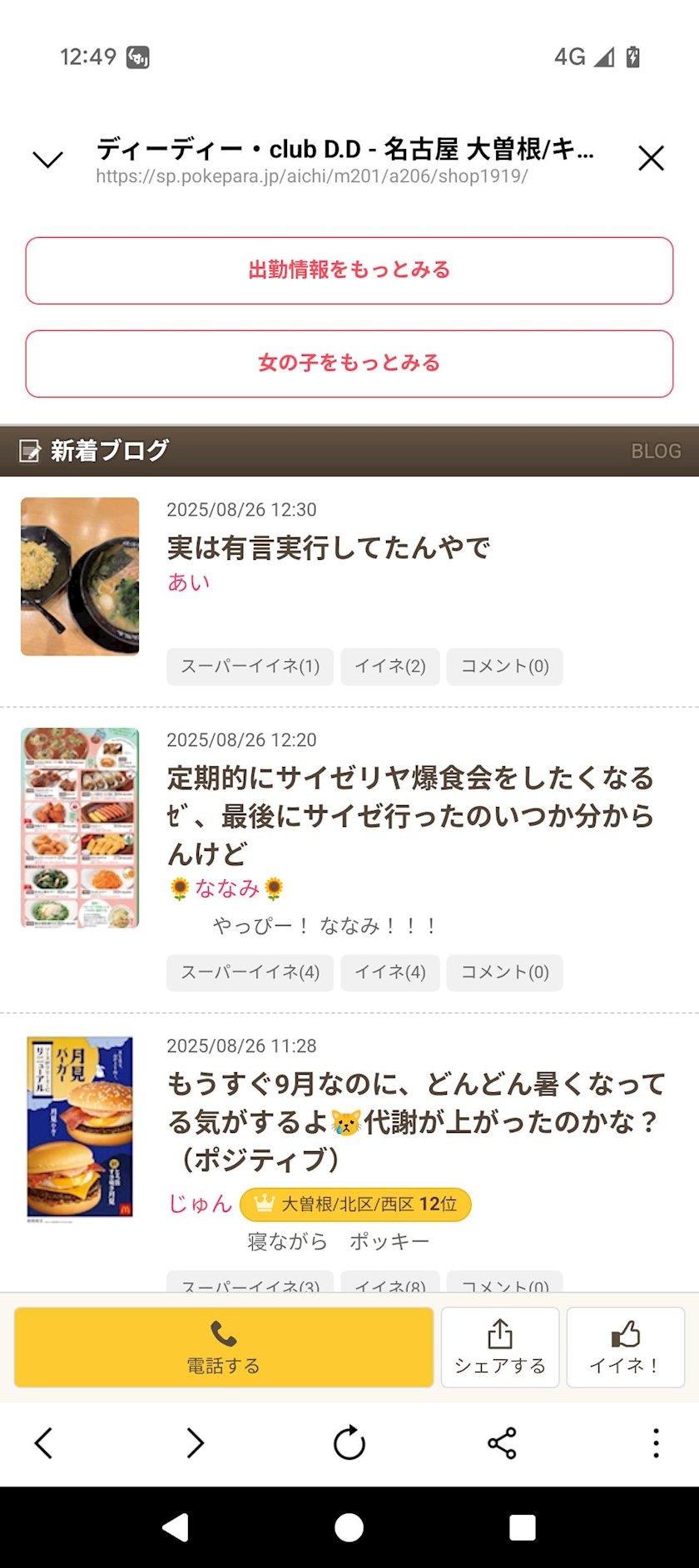The image size is (699, 1568).
Task: Open じゅん's post about 9月 heat
Action: (414, 1121)
